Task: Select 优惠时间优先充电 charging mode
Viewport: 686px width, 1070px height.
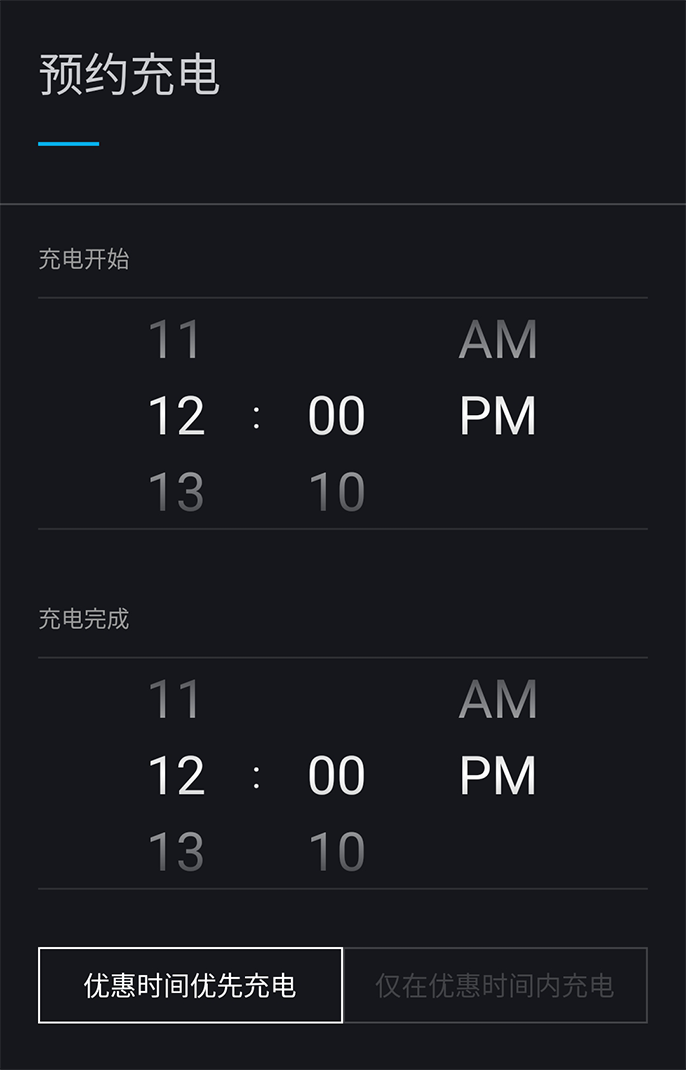Action: pyautogui.click(x=190, y=985)
